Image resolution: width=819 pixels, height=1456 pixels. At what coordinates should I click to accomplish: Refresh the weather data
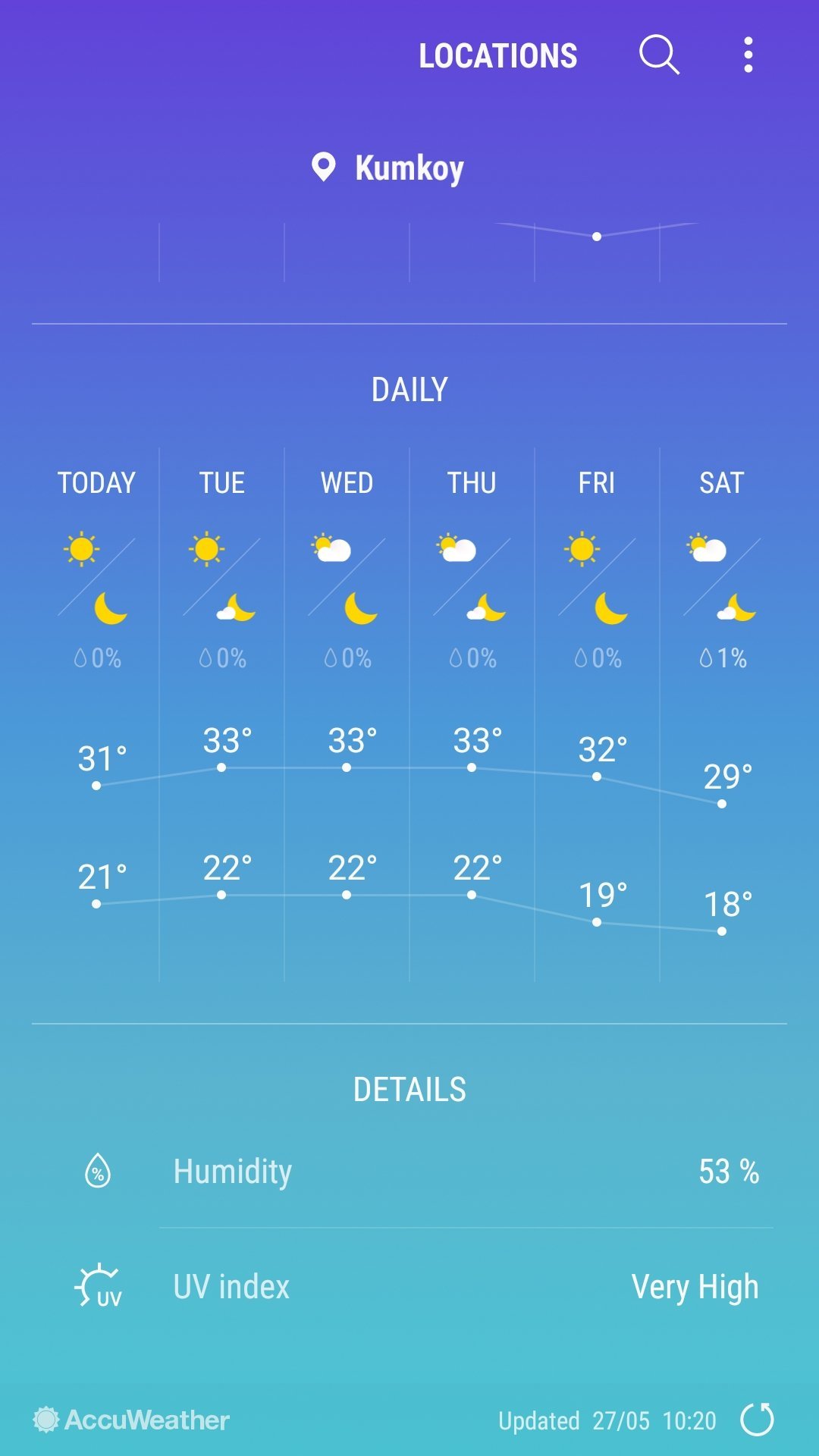(757, 1420)
